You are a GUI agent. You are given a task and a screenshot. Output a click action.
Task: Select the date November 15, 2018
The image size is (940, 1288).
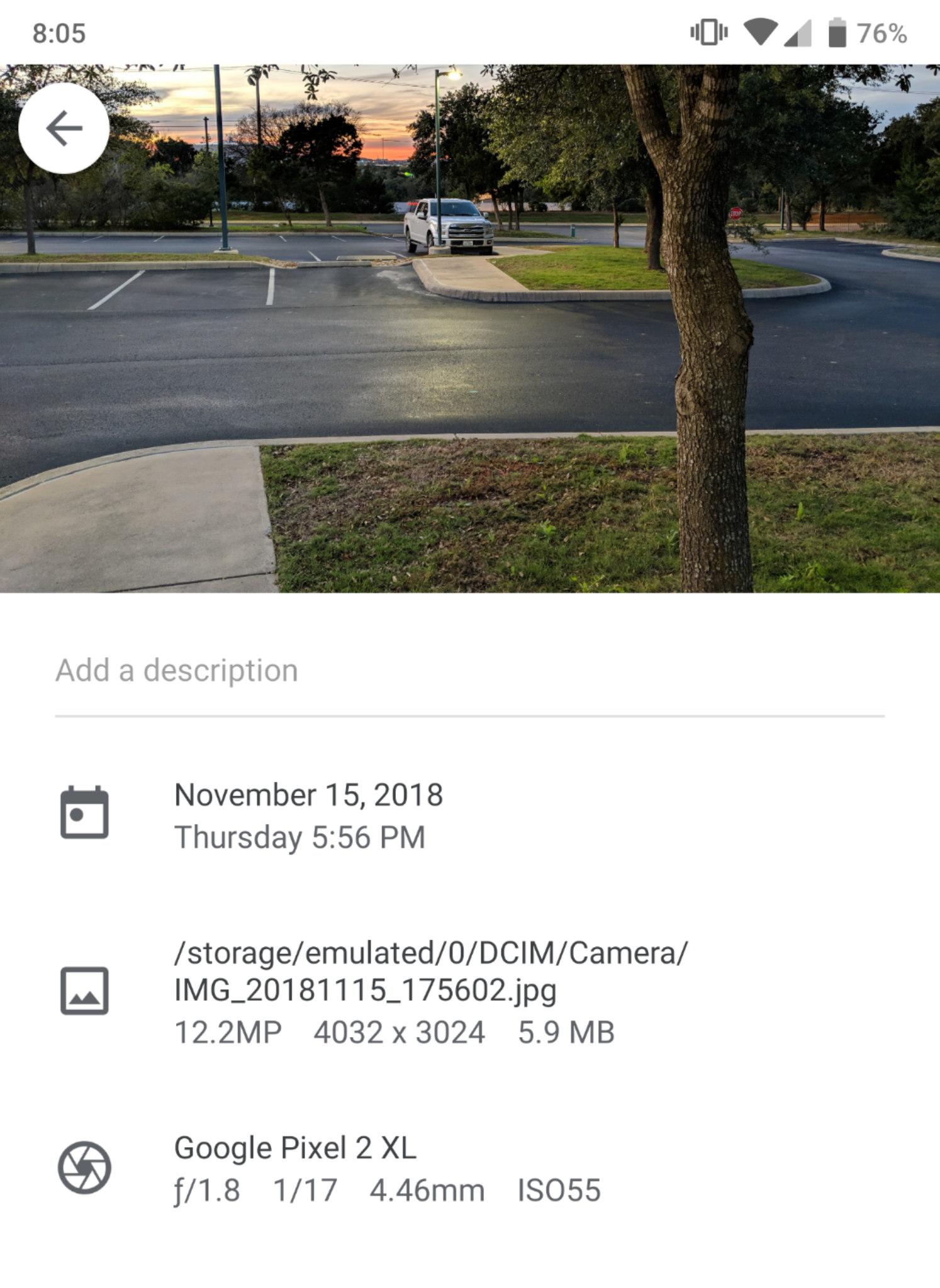coord(308,796)
